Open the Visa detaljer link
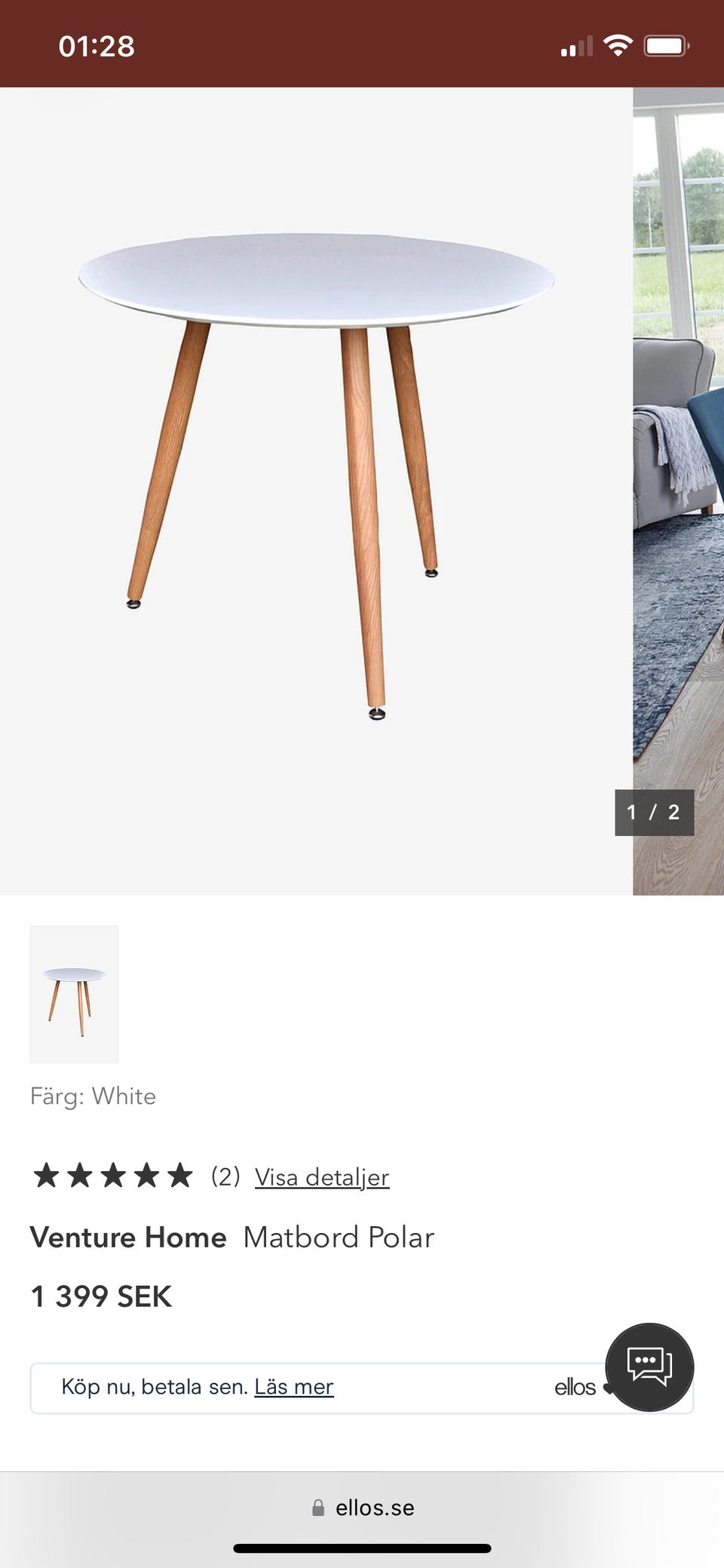The height and width of the screenshot is (1568, 724). pos(322,1177)
